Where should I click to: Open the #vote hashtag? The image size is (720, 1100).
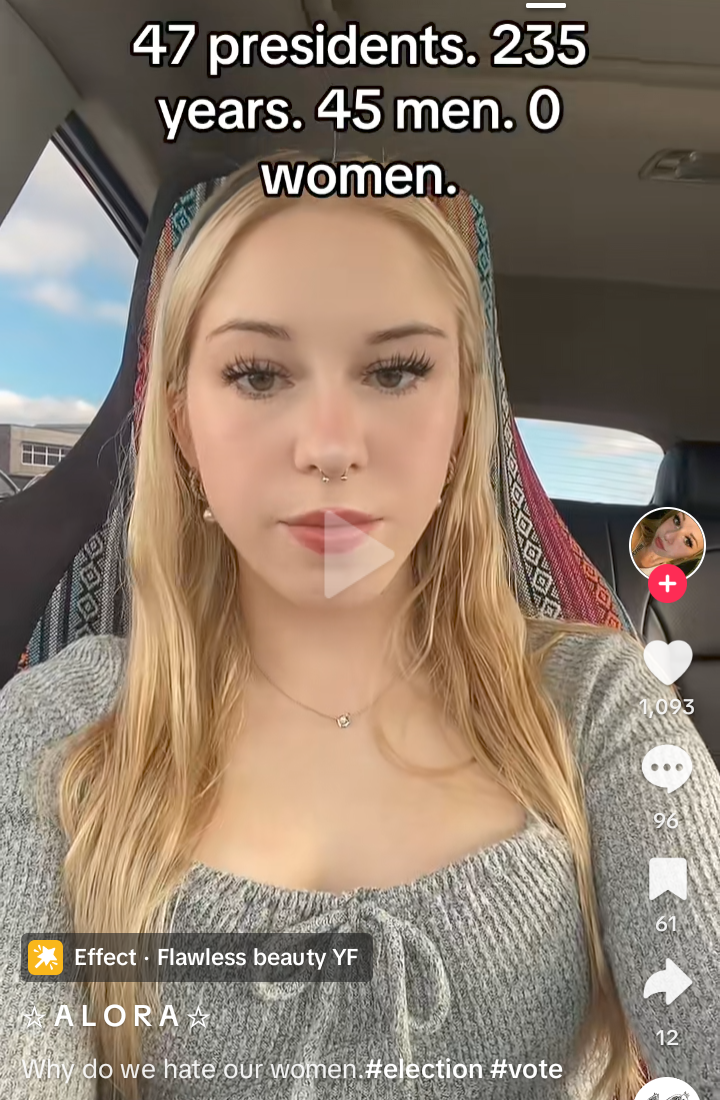coord(526,1069)
